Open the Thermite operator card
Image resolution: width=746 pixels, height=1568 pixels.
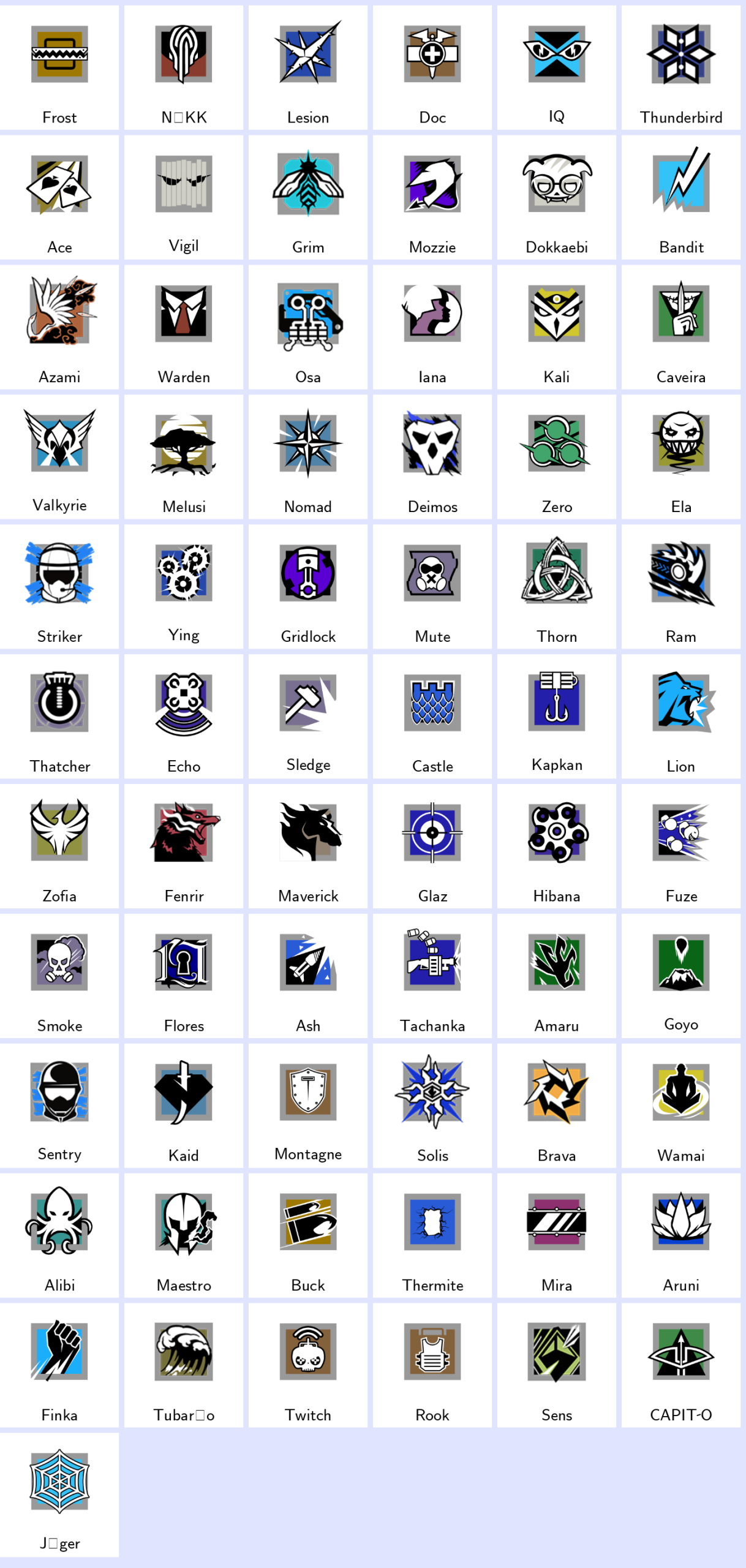tap(432, 1236)
